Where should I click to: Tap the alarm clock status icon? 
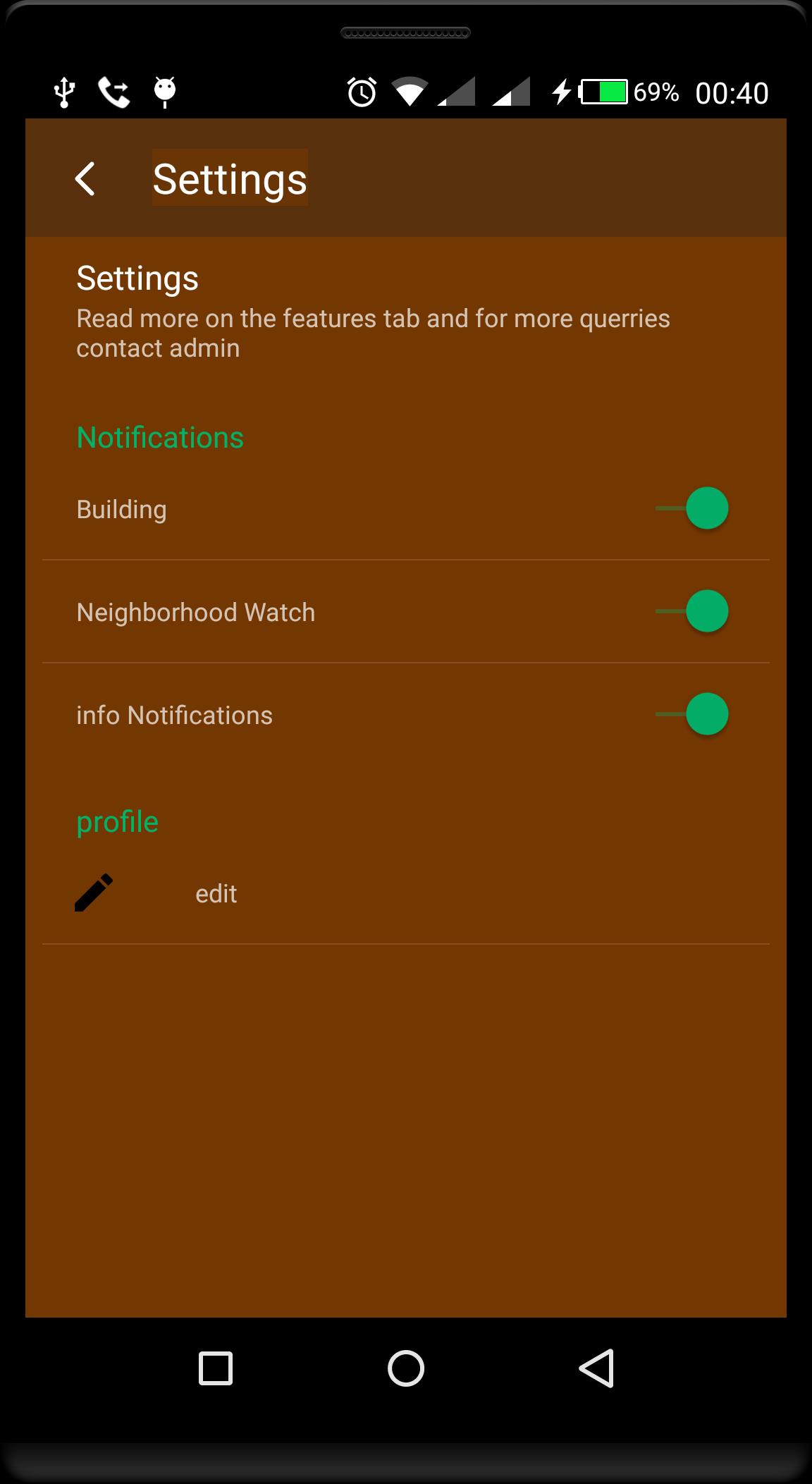pyautogui.click(x=361, y=92)
